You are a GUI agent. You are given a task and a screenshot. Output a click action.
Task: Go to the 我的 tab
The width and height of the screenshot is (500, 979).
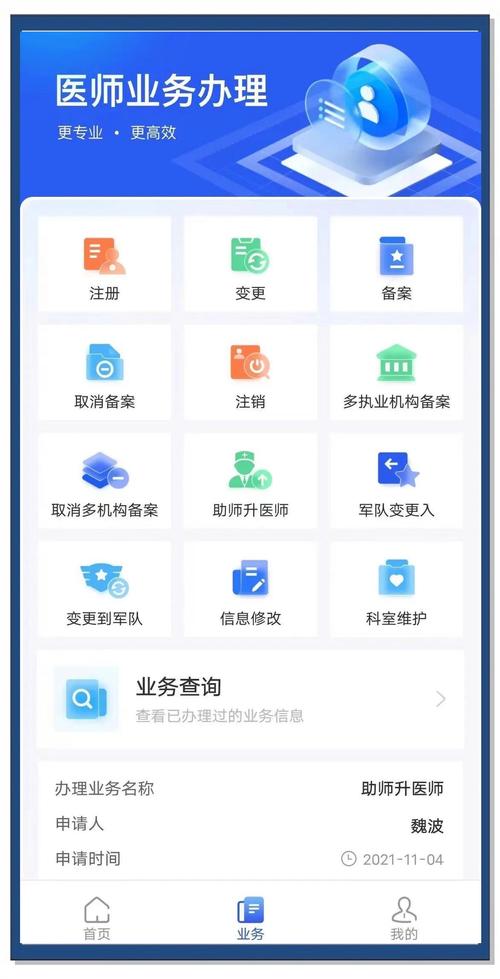[x=404, y=918]
